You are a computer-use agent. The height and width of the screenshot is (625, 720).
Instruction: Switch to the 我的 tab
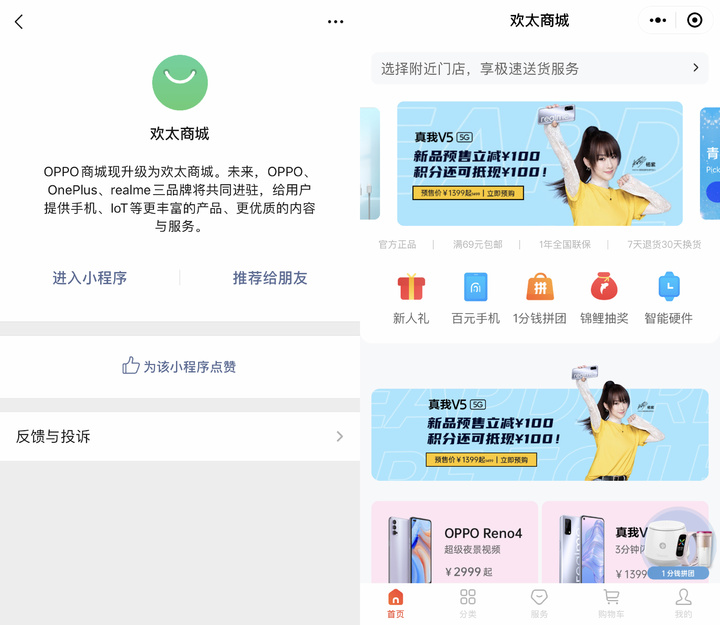[x=684, y=603]
